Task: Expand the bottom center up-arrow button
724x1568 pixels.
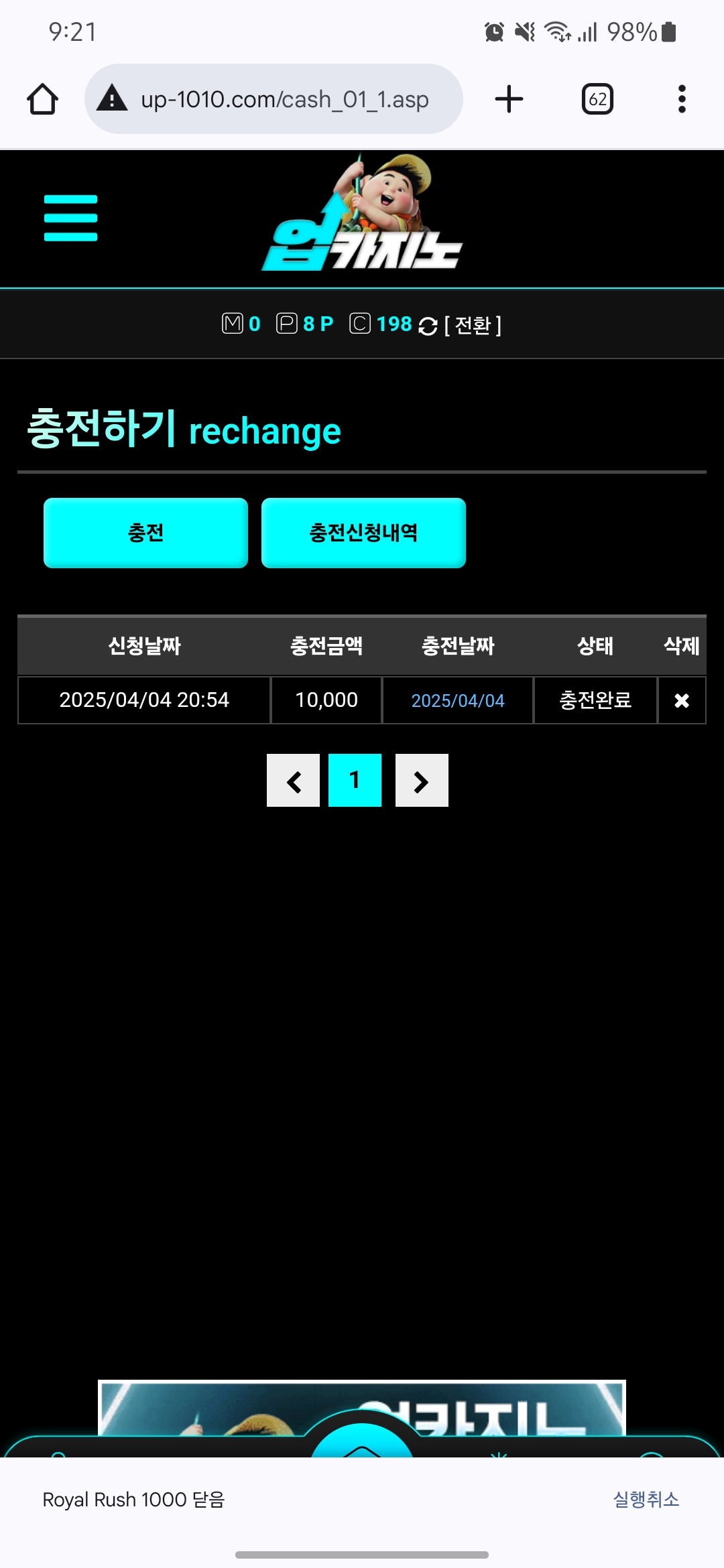Action: point(362,1444)
